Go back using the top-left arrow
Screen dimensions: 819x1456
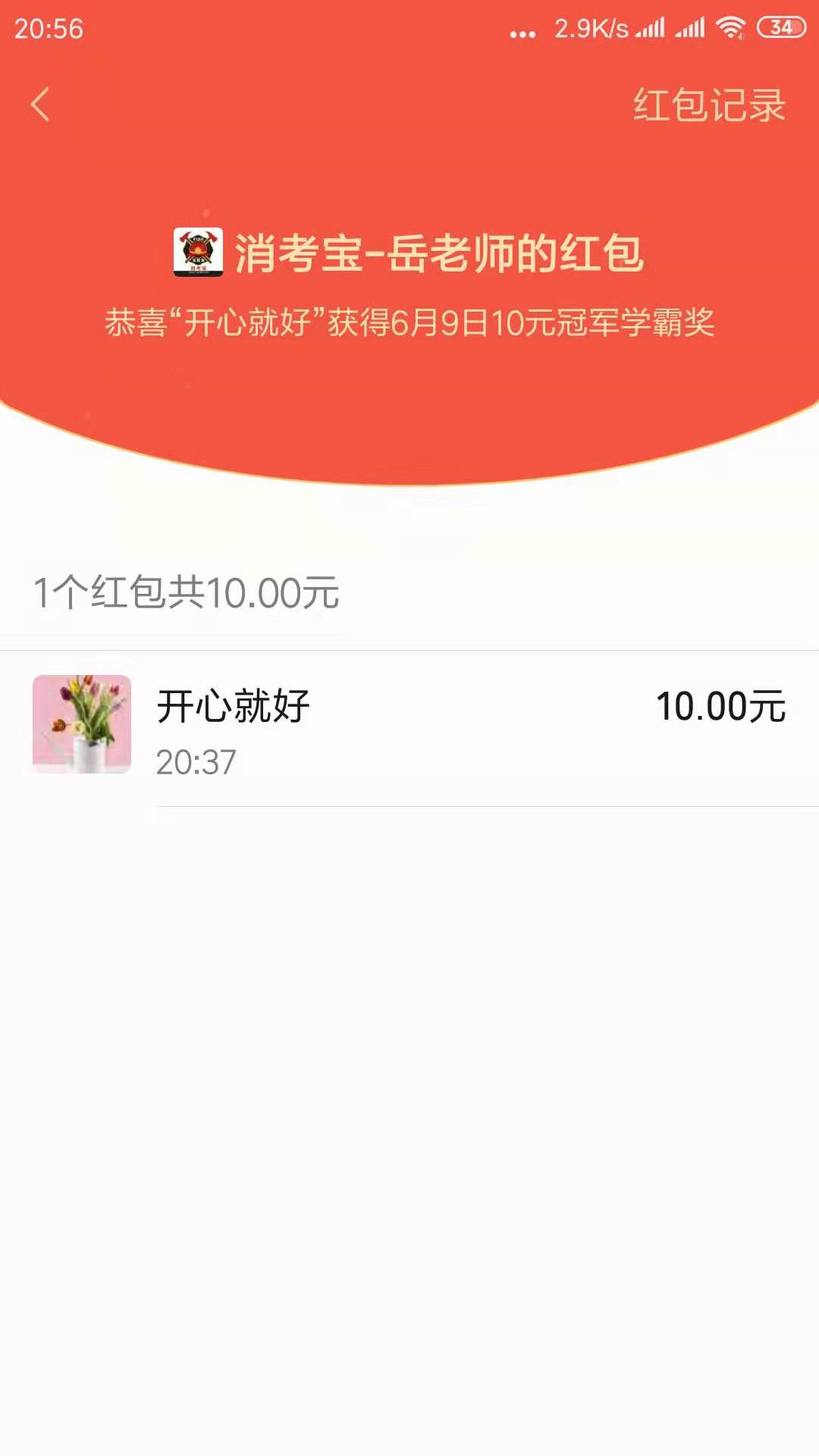pyautogui.click(x=40, y=105)
